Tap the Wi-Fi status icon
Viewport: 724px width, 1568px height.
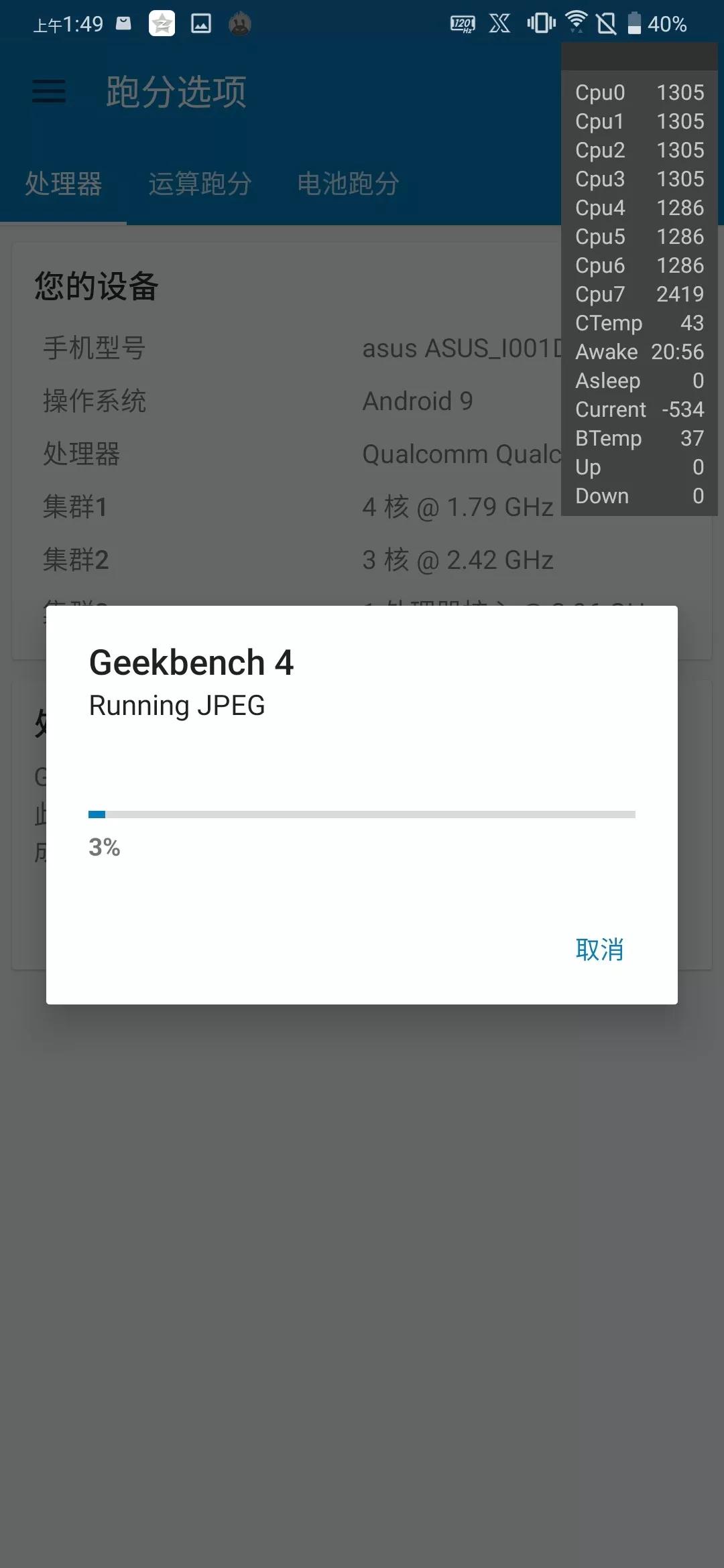click(x=575, y=22)
